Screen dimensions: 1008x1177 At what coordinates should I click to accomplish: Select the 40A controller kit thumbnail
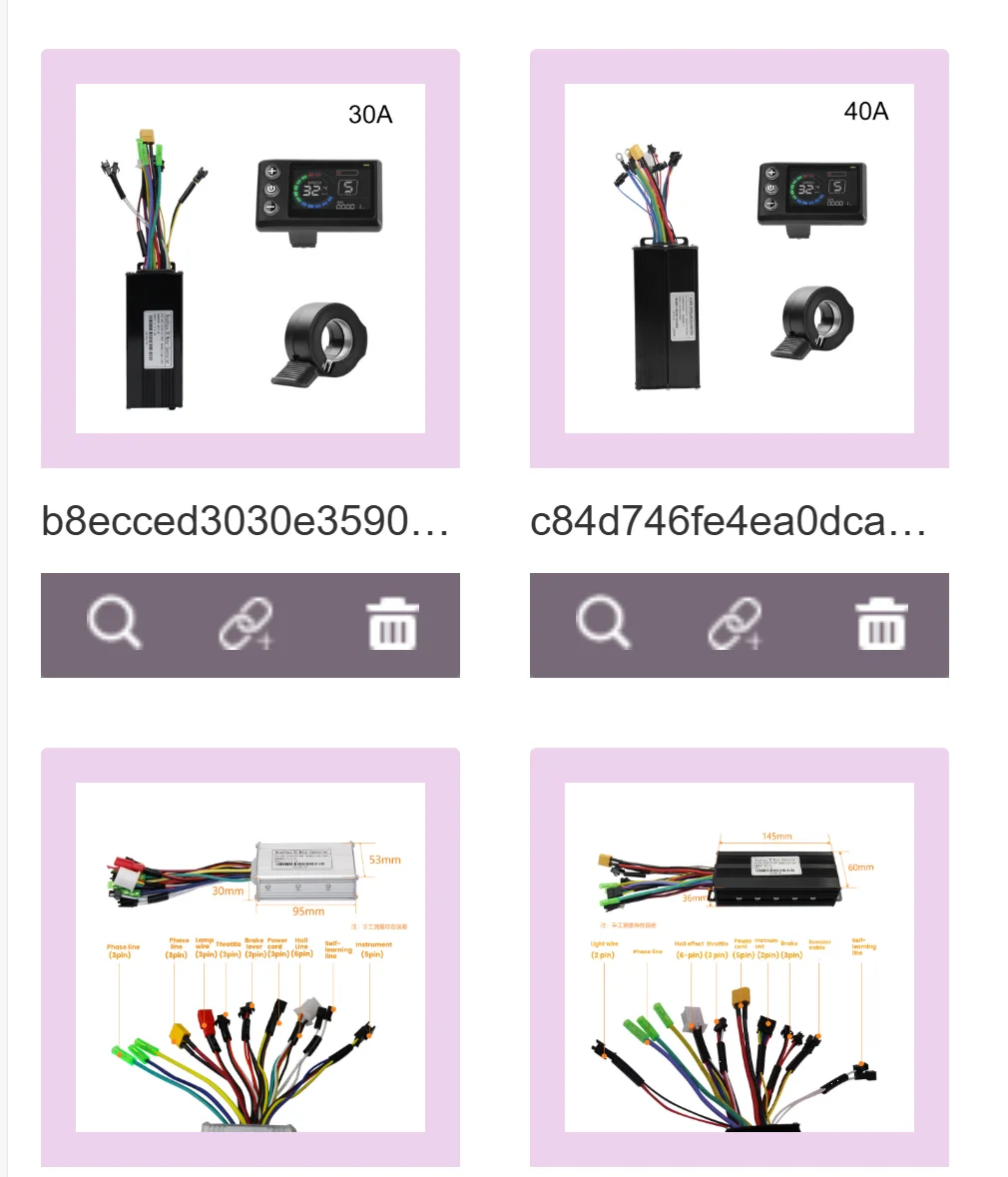pyautogui.click(x=741, y=259)
